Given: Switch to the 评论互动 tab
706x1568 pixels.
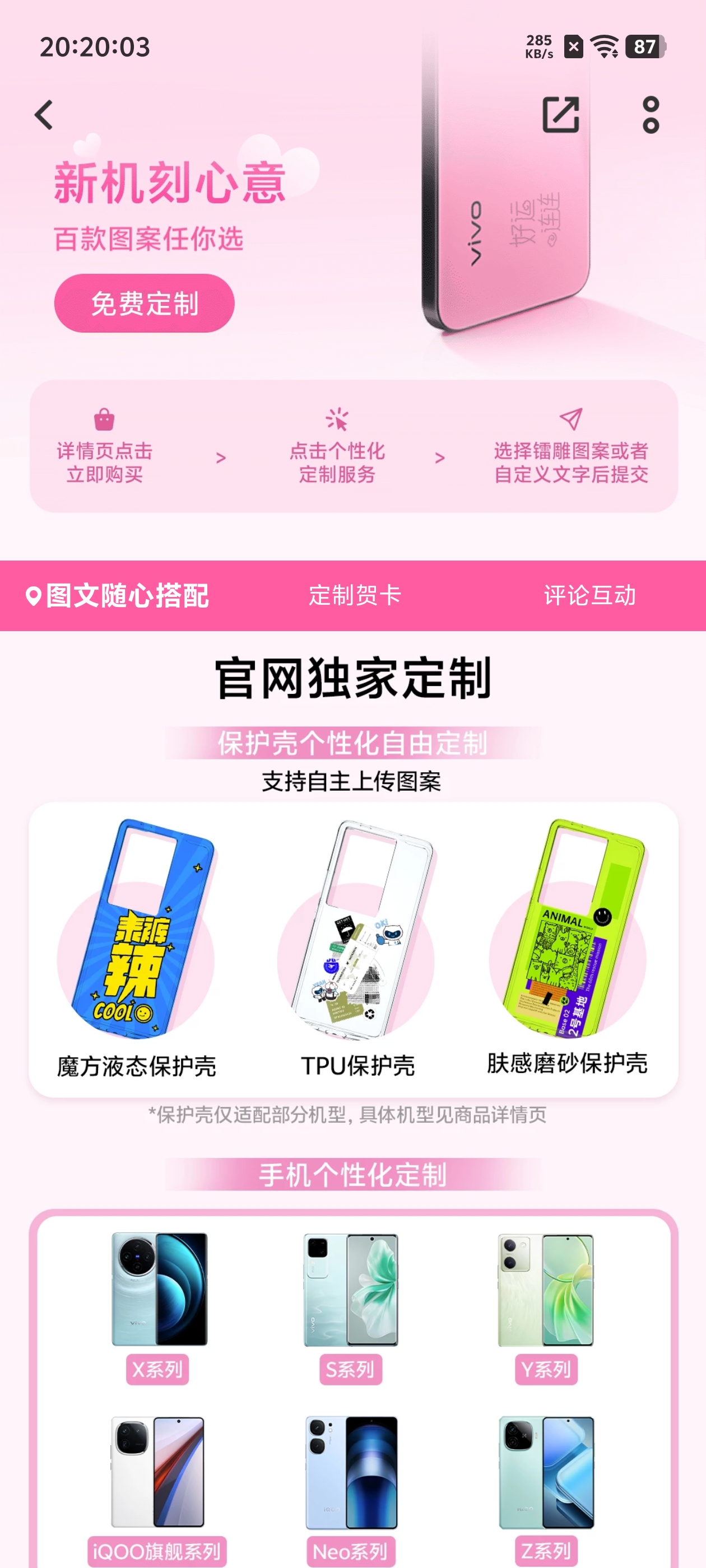Looking at the screenshot, I should coord(589,595).
